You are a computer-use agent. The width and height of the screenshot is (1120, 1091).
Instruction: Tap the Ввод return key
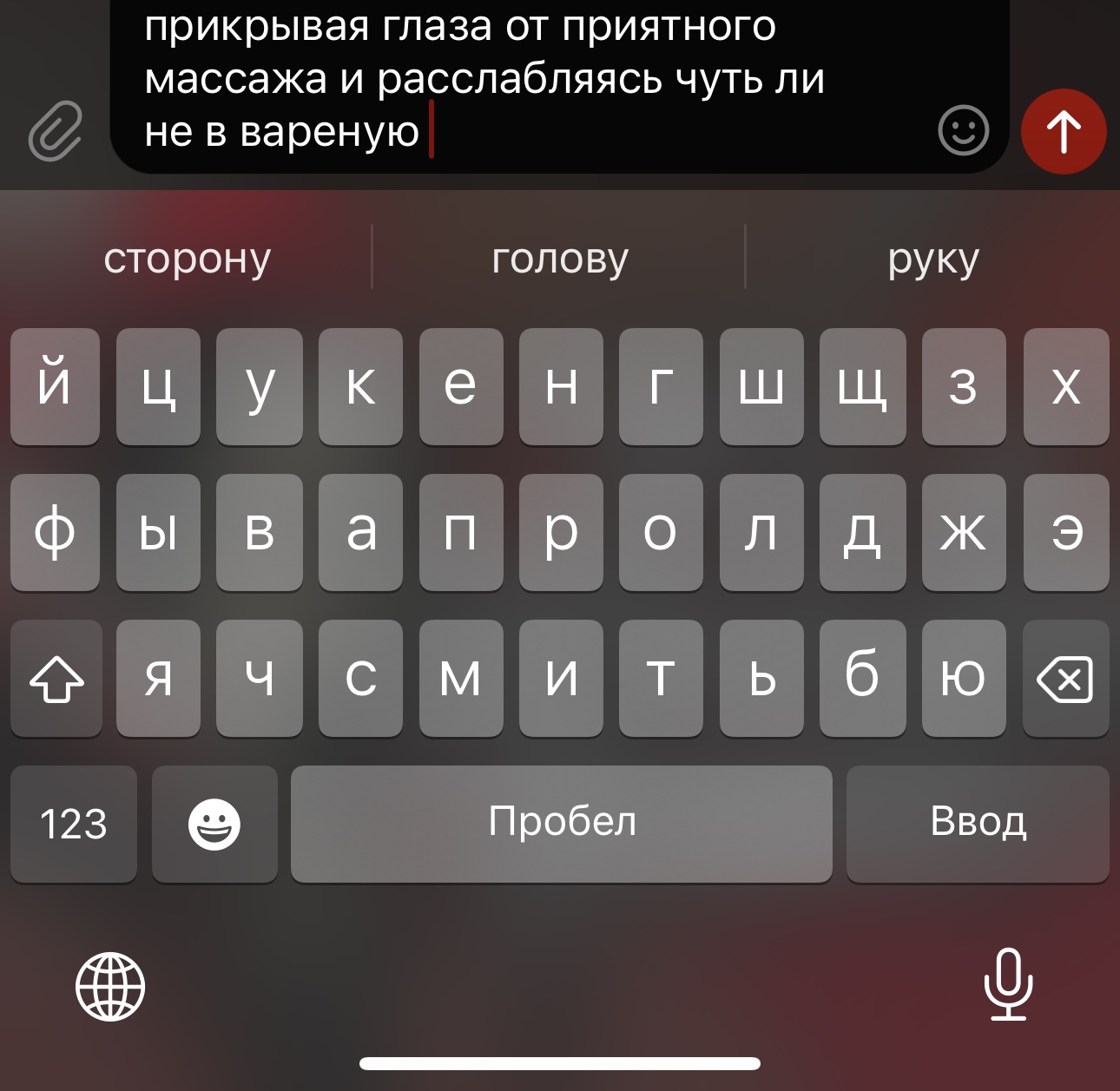coord(978,824)
